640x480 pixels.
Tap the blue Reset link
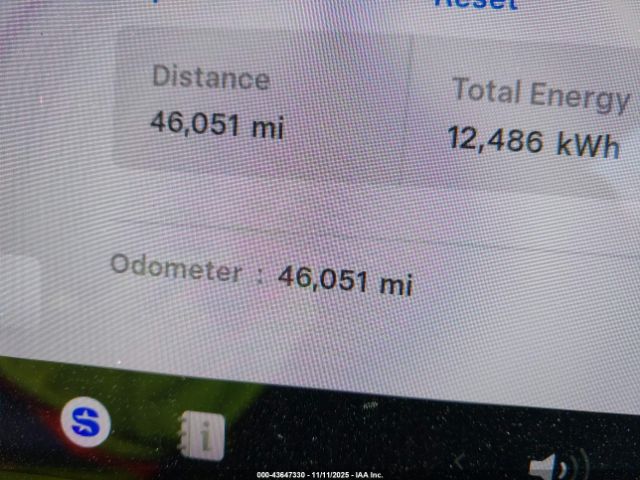pyautogui.click(x=474, y=4)
